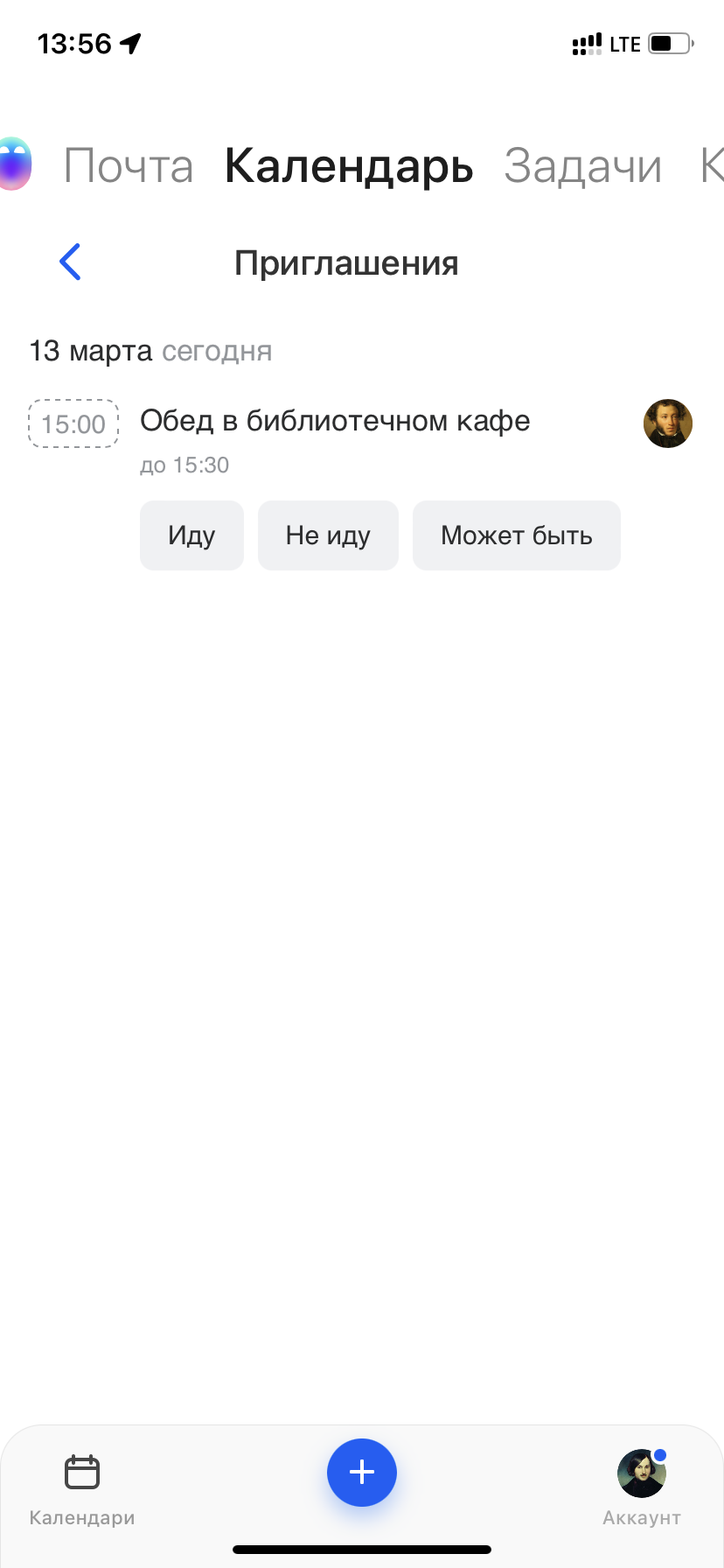Switch to the Почта section

[129, 165]
